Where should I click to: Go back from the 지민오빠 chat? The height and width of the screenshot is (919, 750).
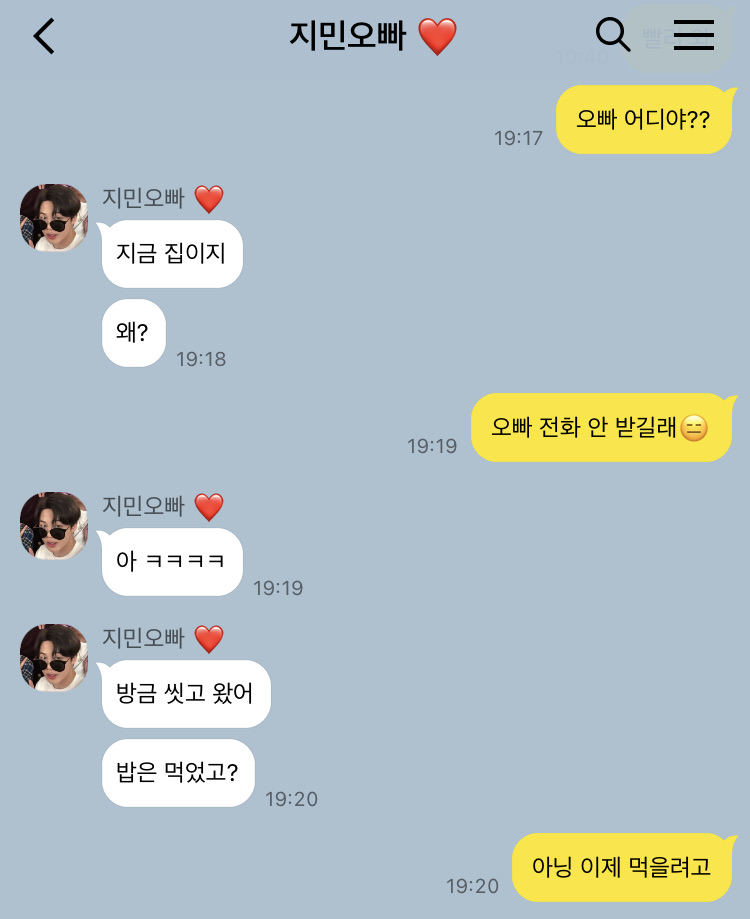(44, 36)
